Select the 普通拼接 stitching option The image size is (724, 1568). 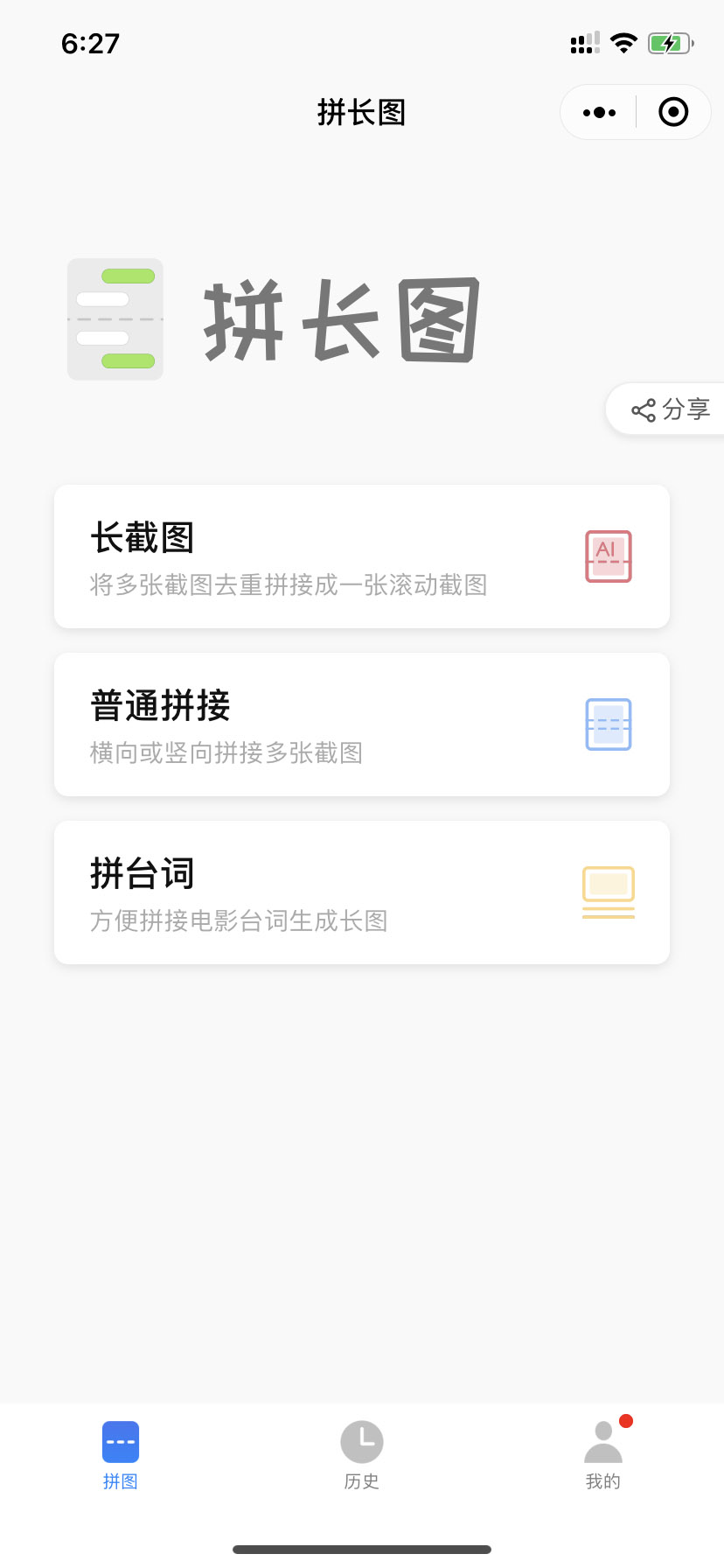(x=362, y=724)
